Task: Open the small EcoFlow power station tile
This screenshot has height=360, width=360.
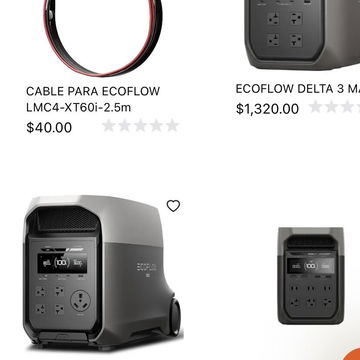Action: pyautogui.click(x=311, y=276)
